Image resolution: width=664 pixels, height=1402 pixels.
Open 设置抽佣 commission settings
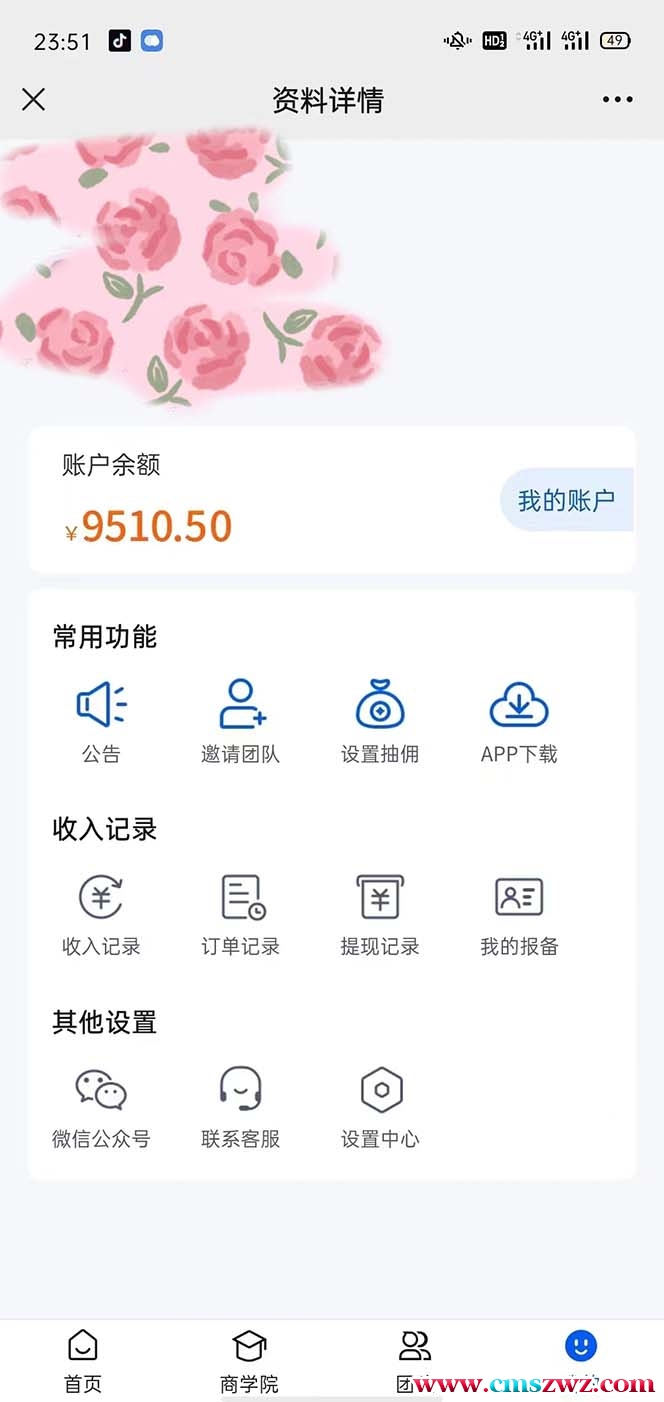pos(380,720)
